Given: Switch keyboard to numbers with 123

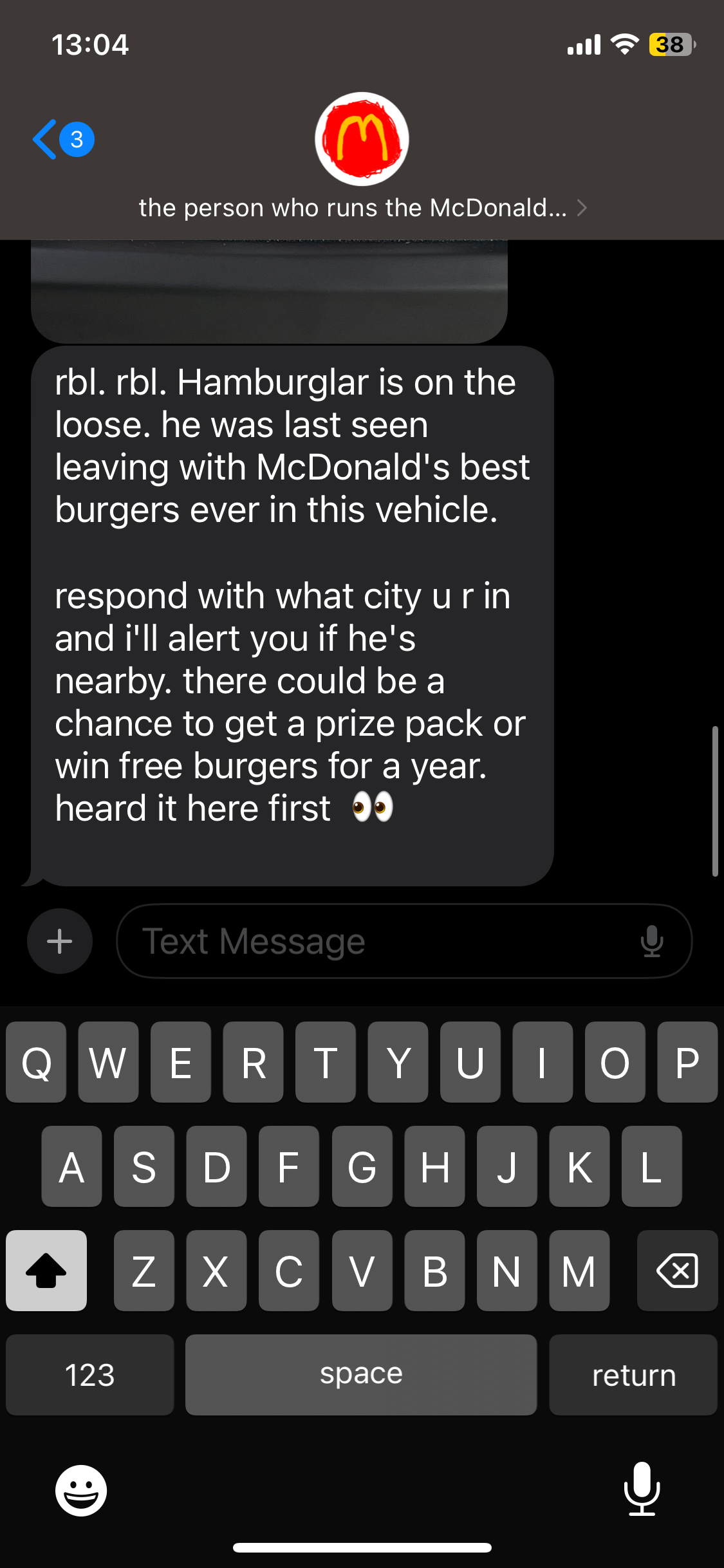Looking at the screenshot, I should point(90,1375).
